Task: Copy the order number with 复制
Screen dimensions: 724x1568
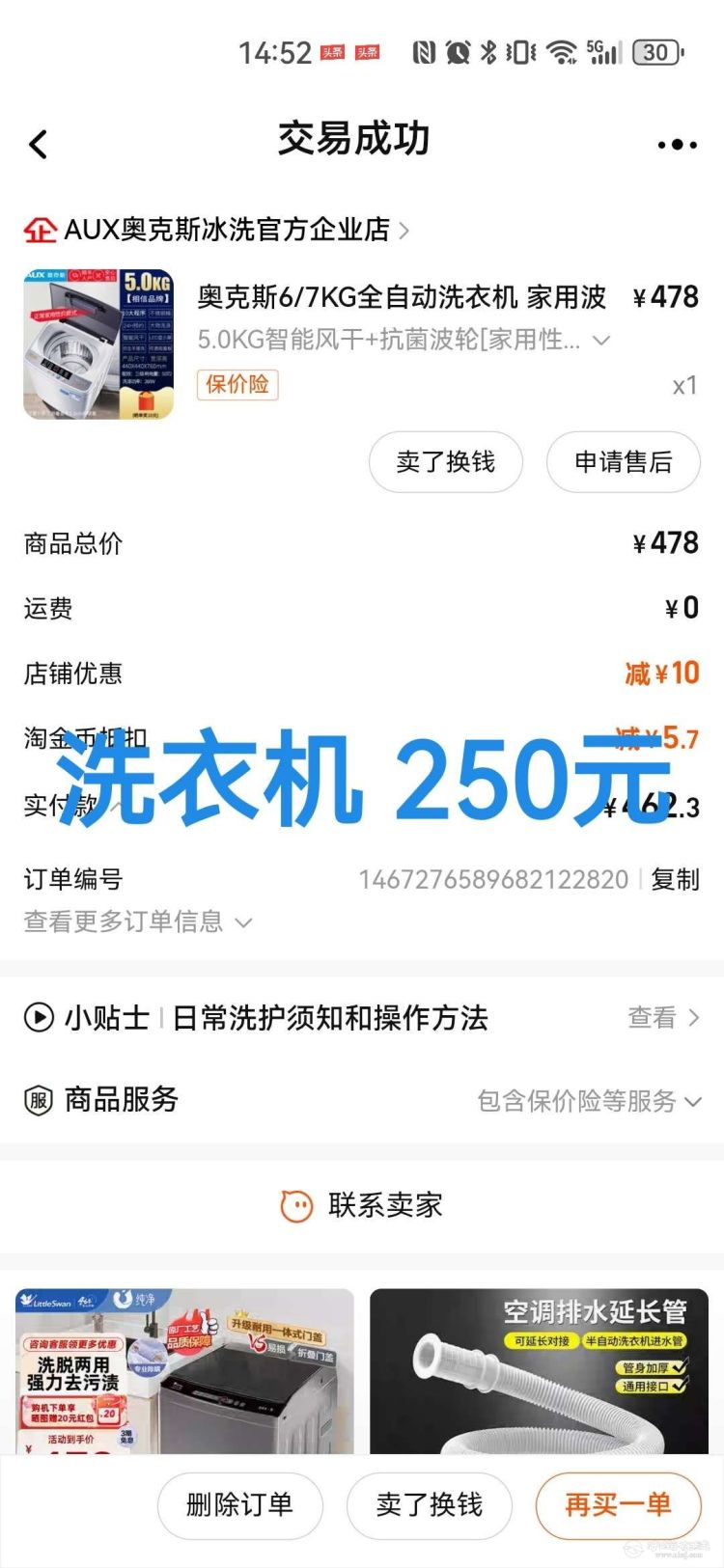Action: click(675, 879)
